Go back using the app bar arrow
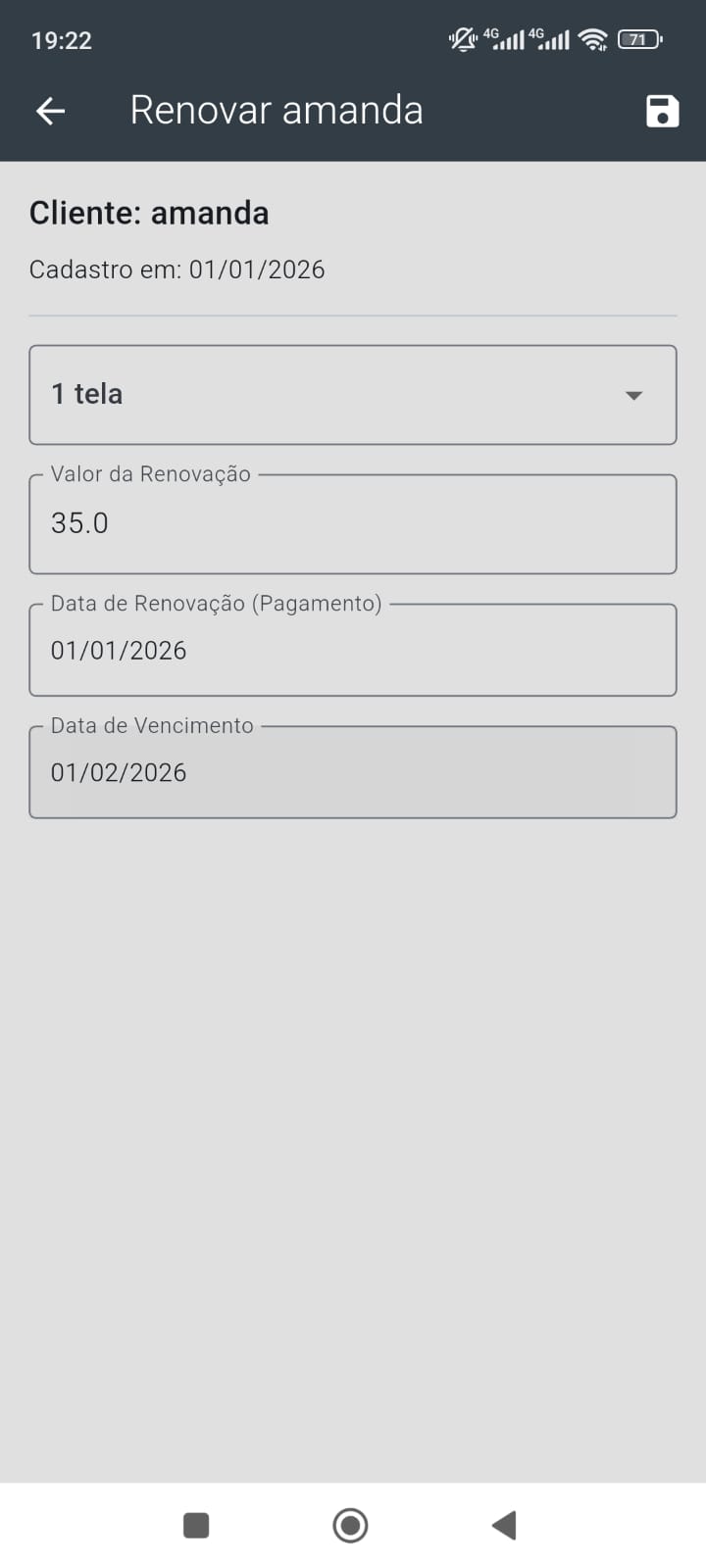The image size is (706, 1568). [x=51, y=111]
